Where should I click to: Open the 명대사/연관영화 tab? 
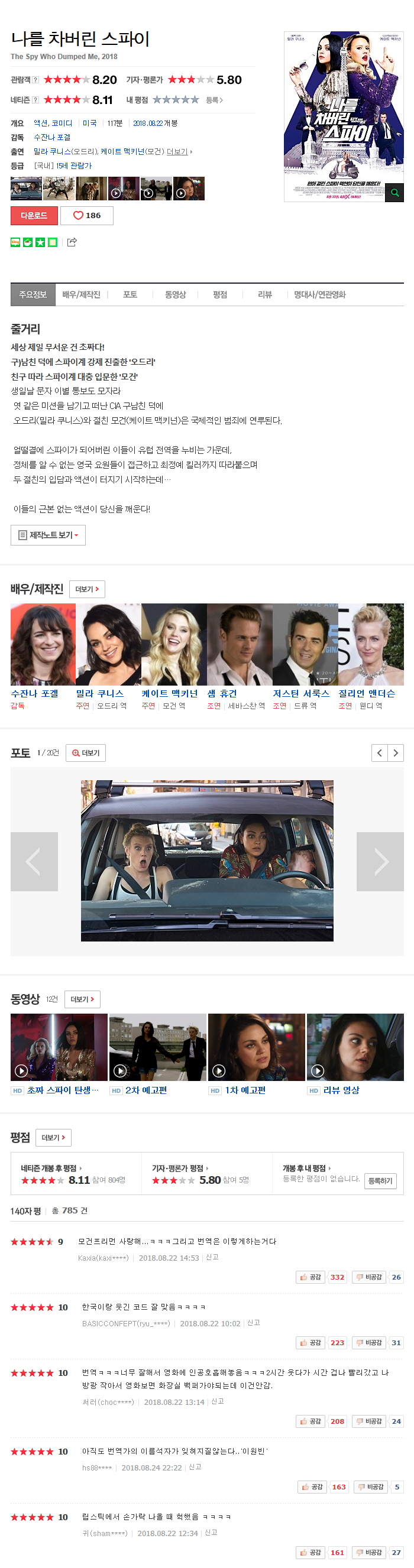(x=319, y=294)
